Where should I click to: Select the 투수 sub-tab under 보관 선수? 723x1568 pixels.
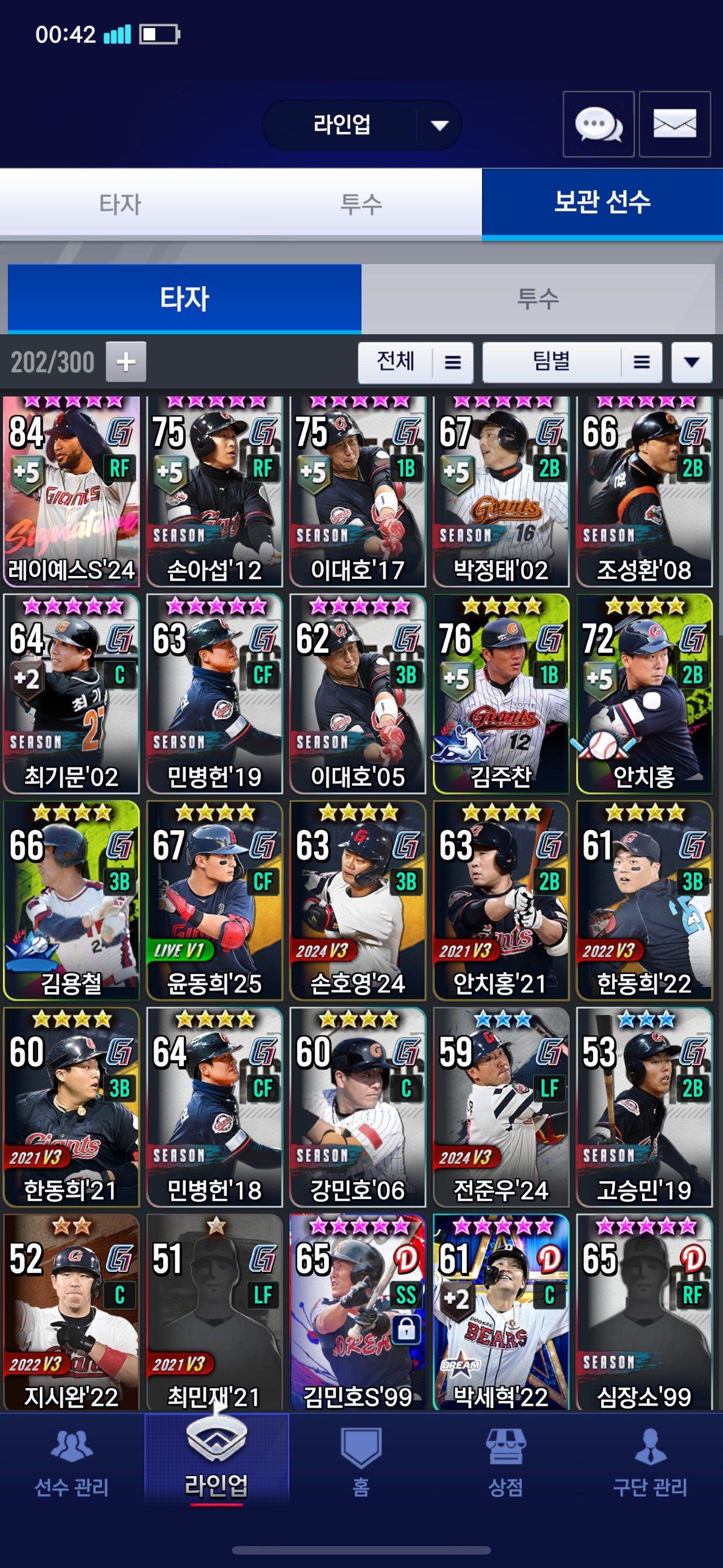point(538,298)
